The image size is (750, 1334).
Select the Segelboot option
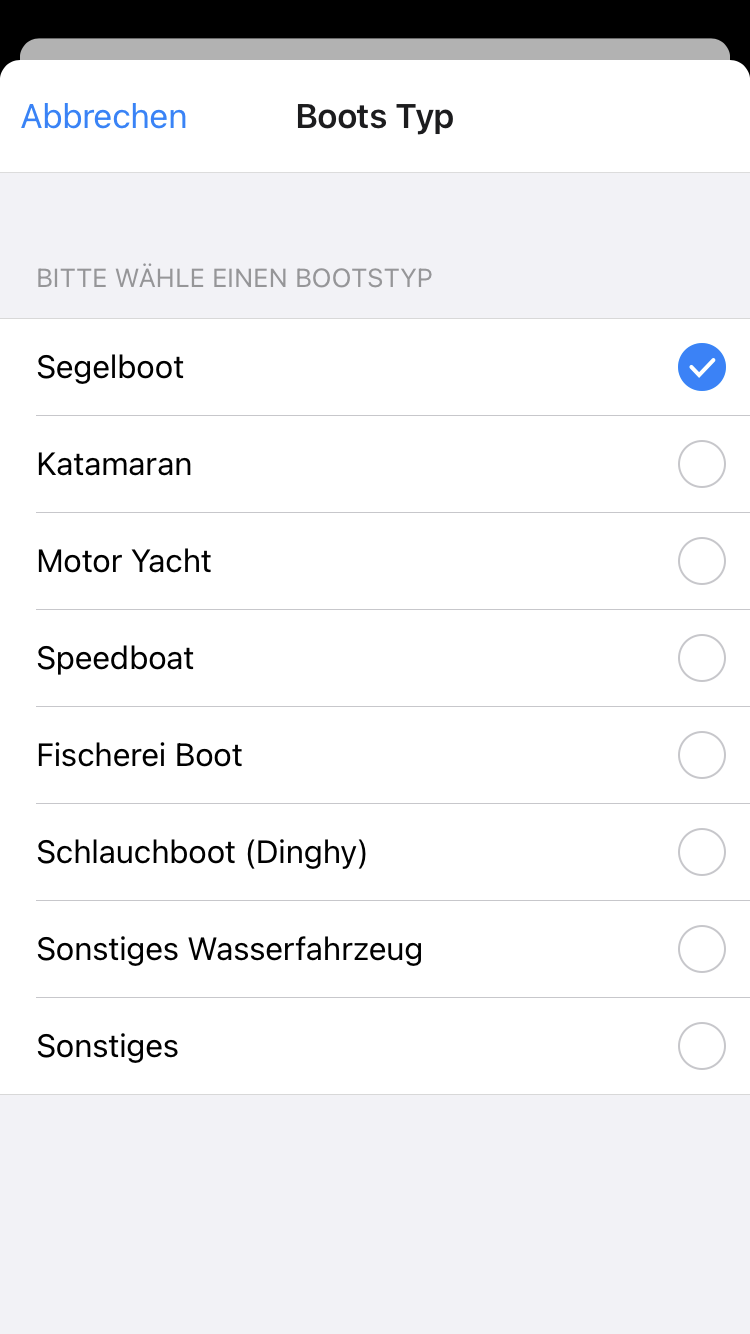click(x=375, y=367)
